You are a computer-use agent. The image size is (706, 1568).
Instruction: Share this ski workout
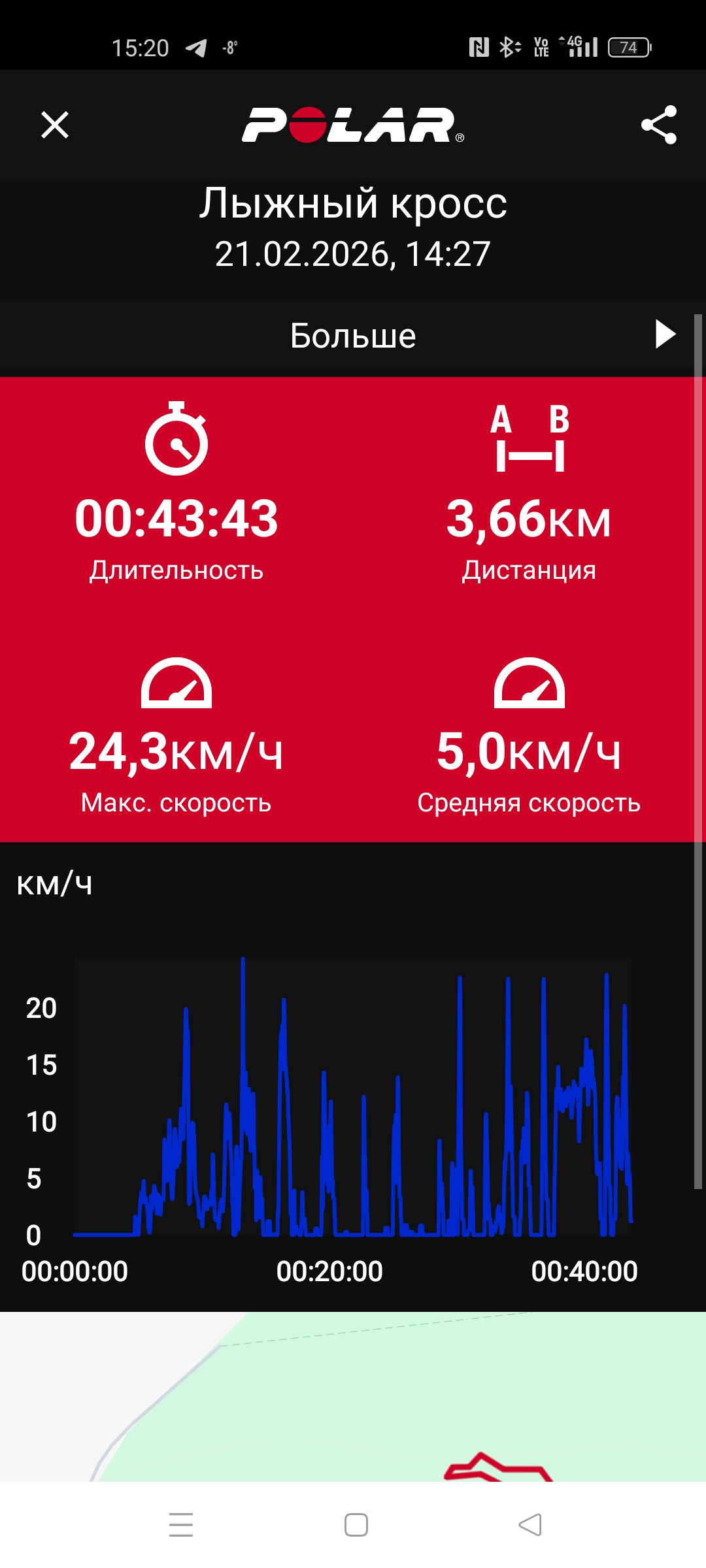(659, 125)
